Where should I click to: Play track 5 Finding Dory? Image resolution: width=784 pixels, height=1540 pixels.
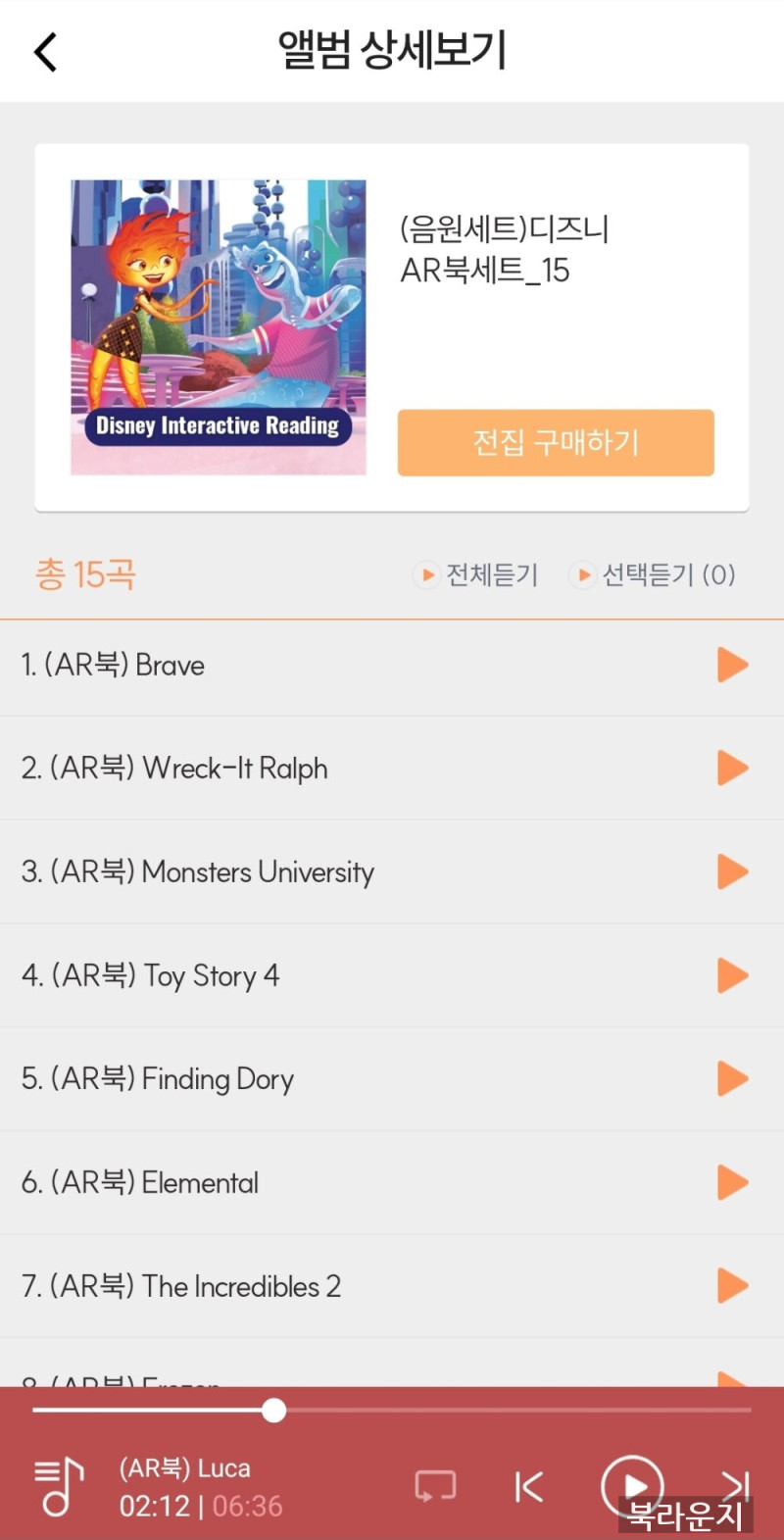pyautogui.click(x=732, y=1078)
